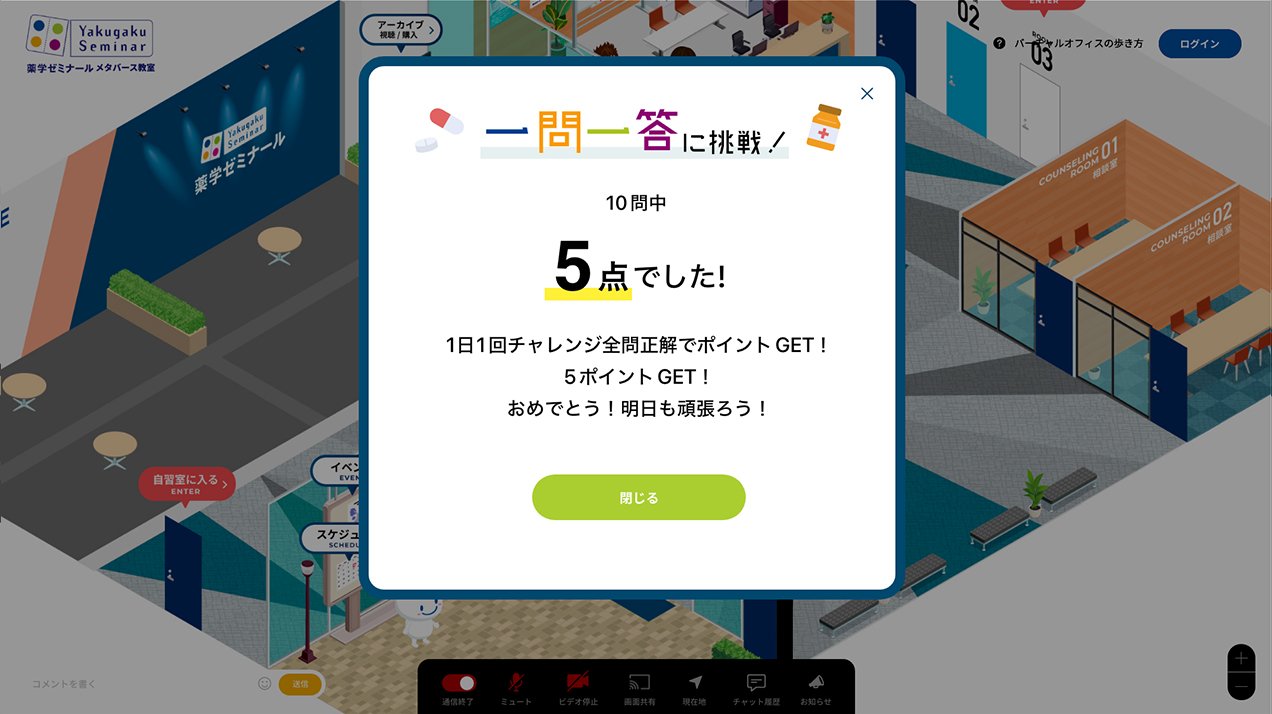This screenshot has height=714, width=1272.
Task: Start 画面共有 screen sharing
Action: pos(640,683)
